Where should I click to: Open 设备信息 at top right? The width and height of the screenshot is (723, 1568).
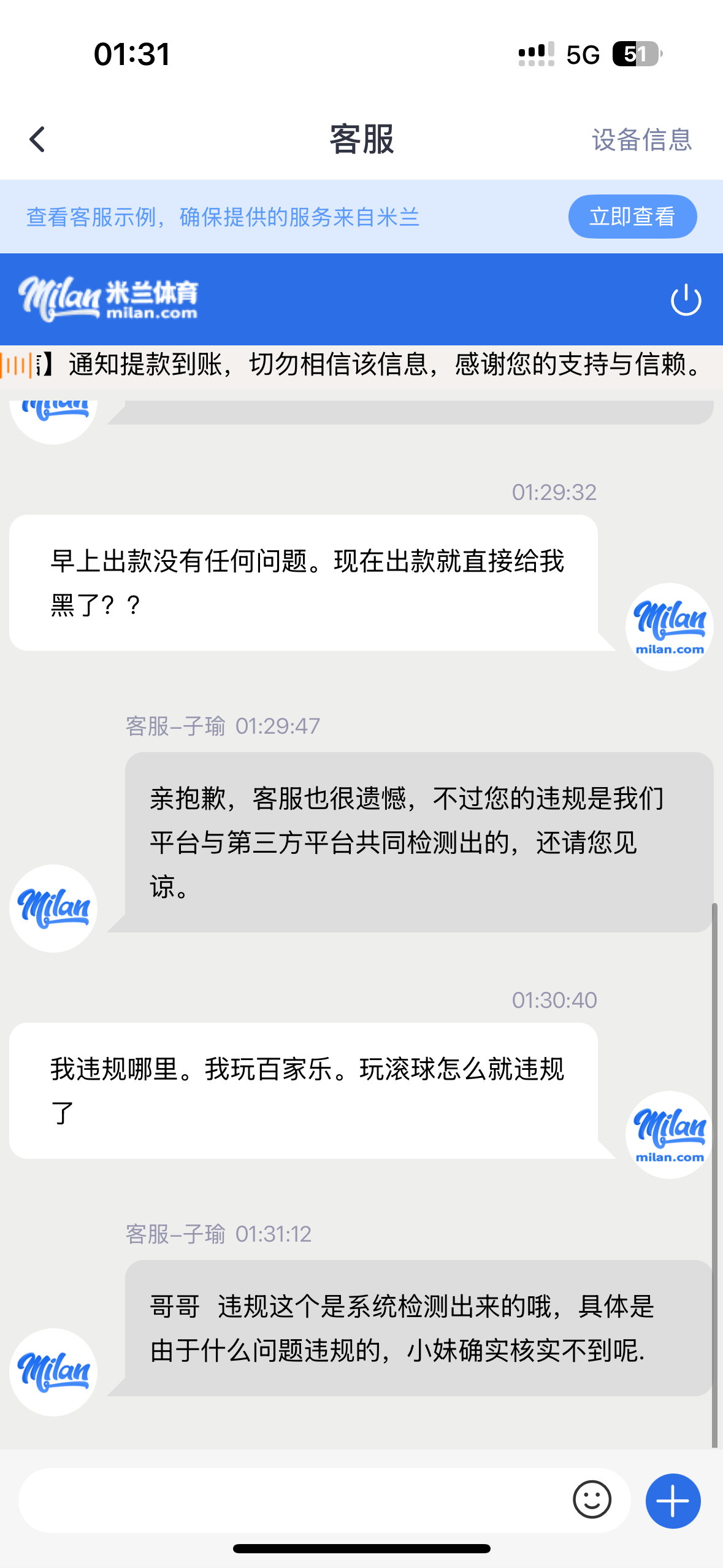click(641, 140)
